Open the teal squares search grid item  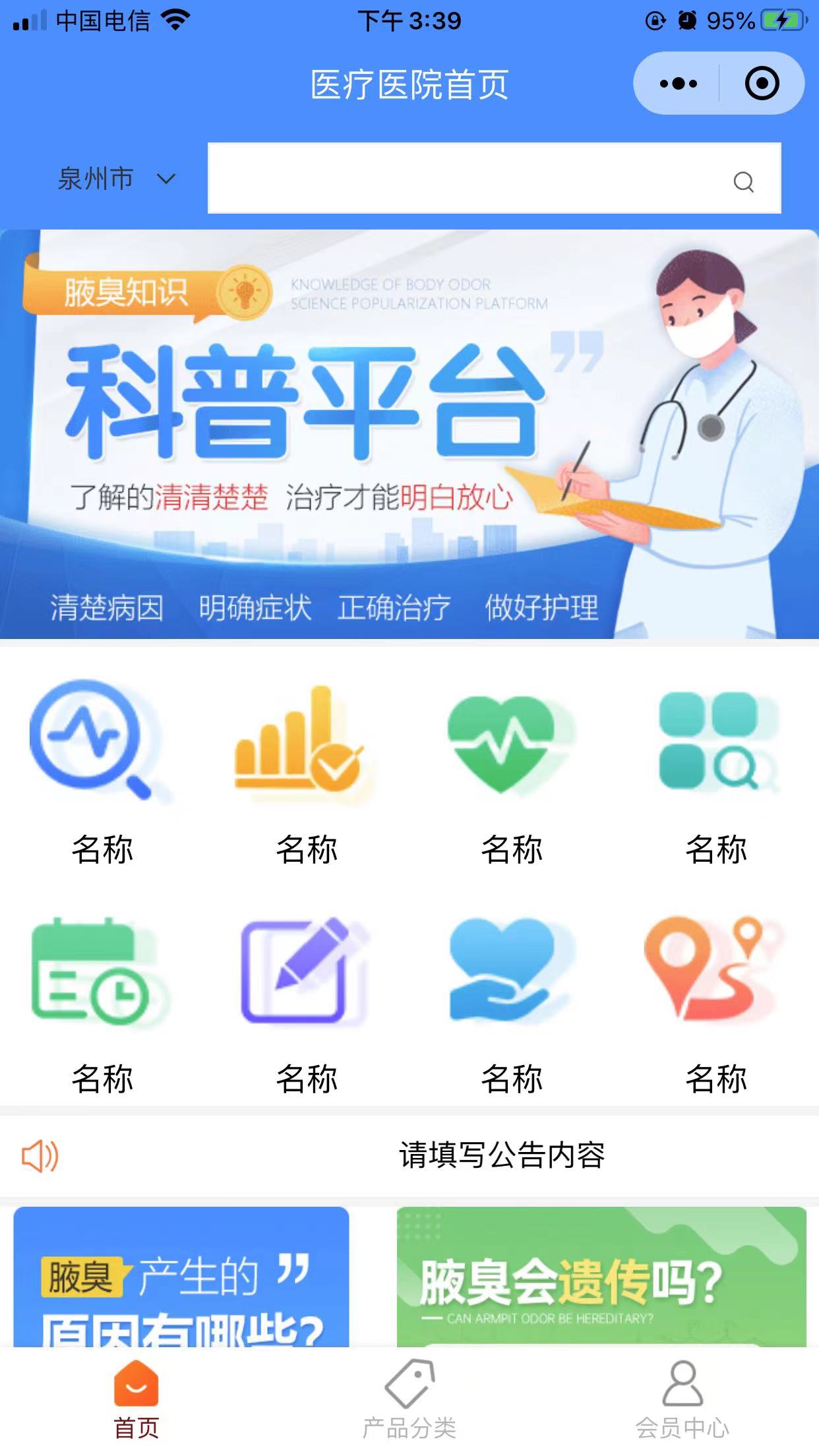pyautogui.click(x=716, y=772)
